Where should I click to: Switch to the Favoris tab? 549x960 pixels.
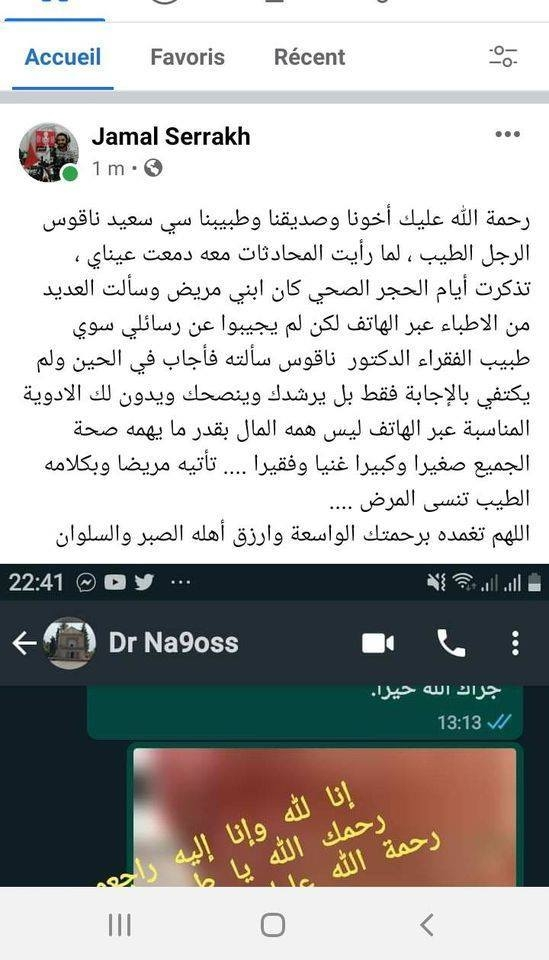pyautogui.click(x=187, y=57)
